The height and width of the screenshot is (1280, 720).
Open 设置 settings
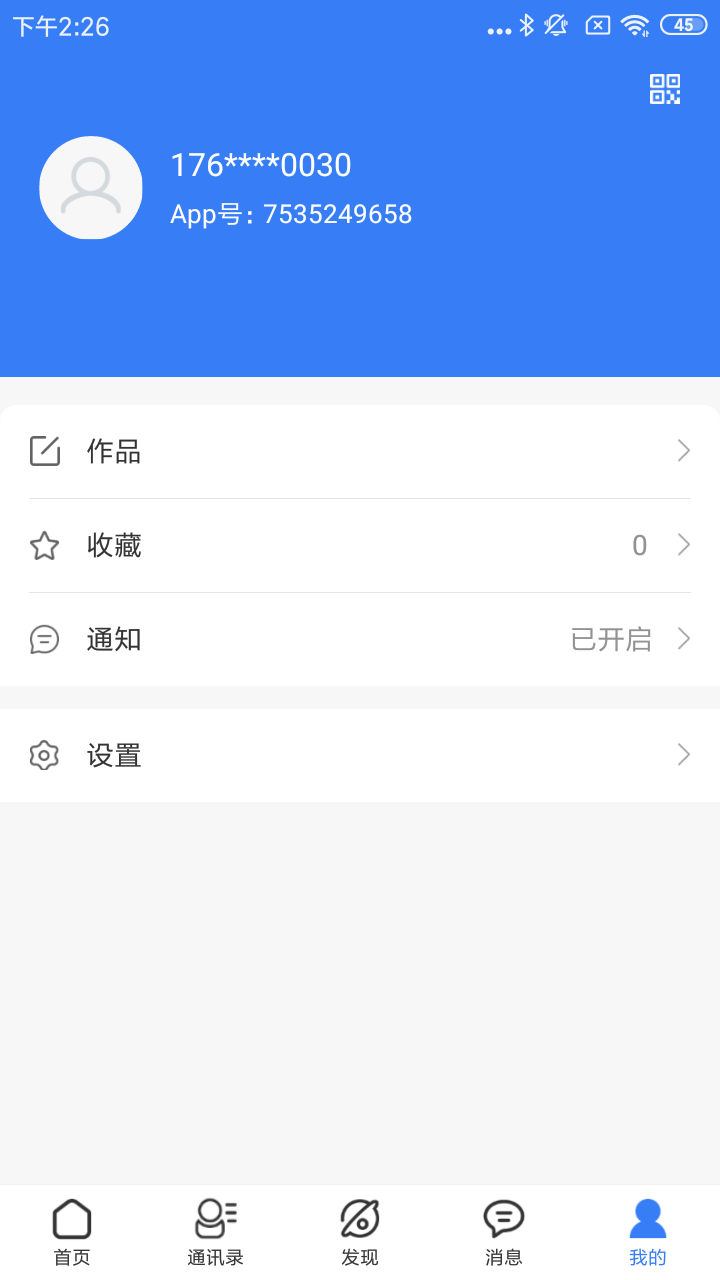360,755
